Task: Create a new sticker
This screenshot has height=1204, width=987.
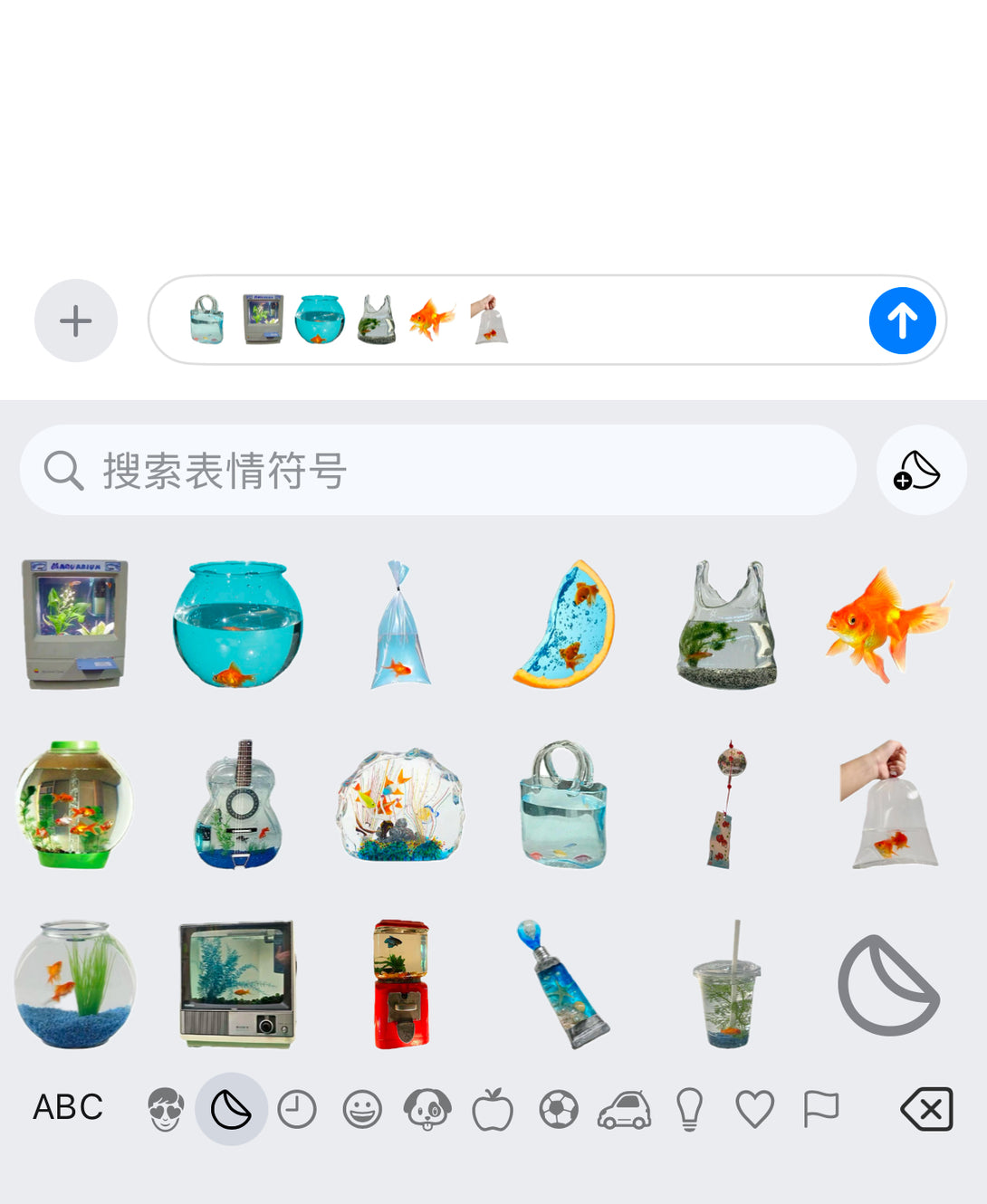Action: (920, 471)
